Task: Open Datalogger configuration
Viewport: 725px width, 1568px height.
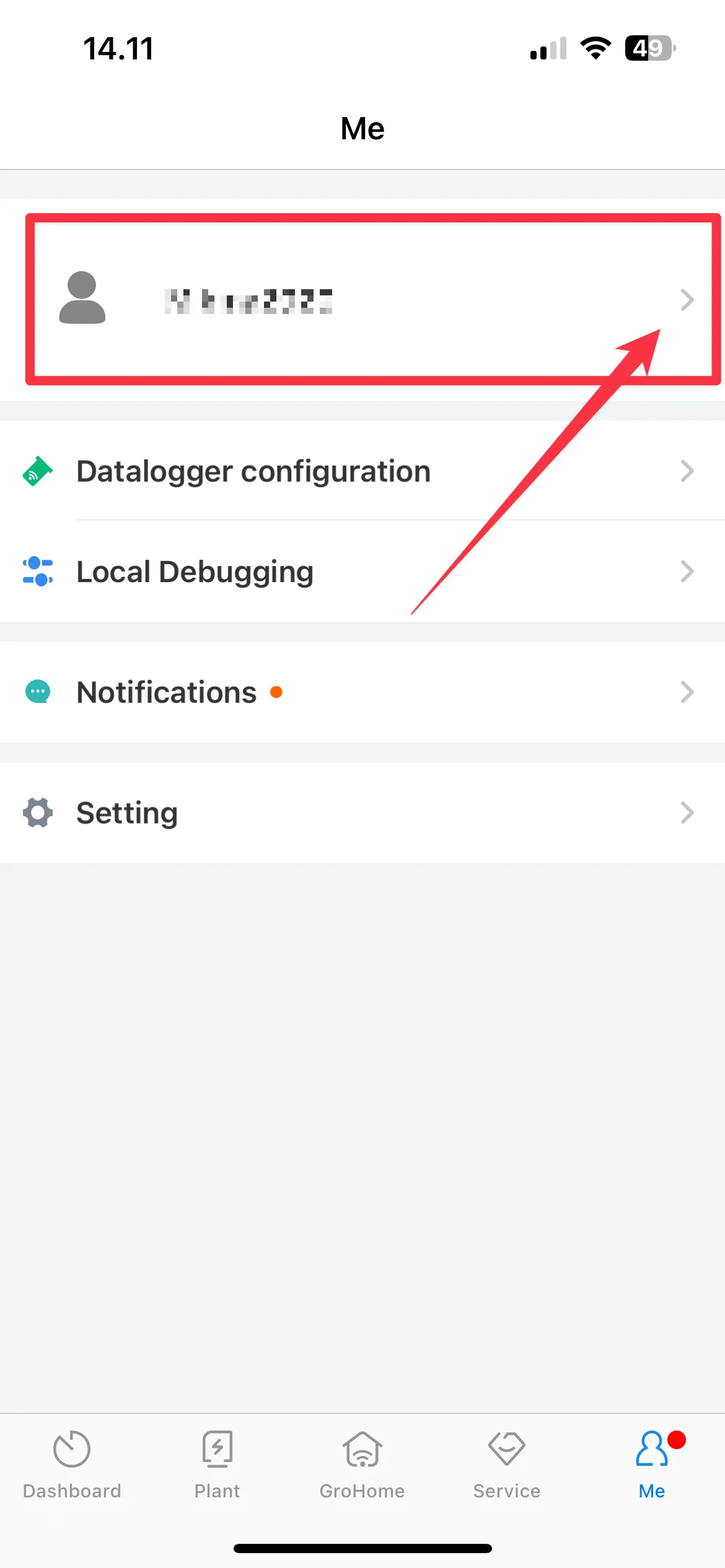Action: coord(362,471)
